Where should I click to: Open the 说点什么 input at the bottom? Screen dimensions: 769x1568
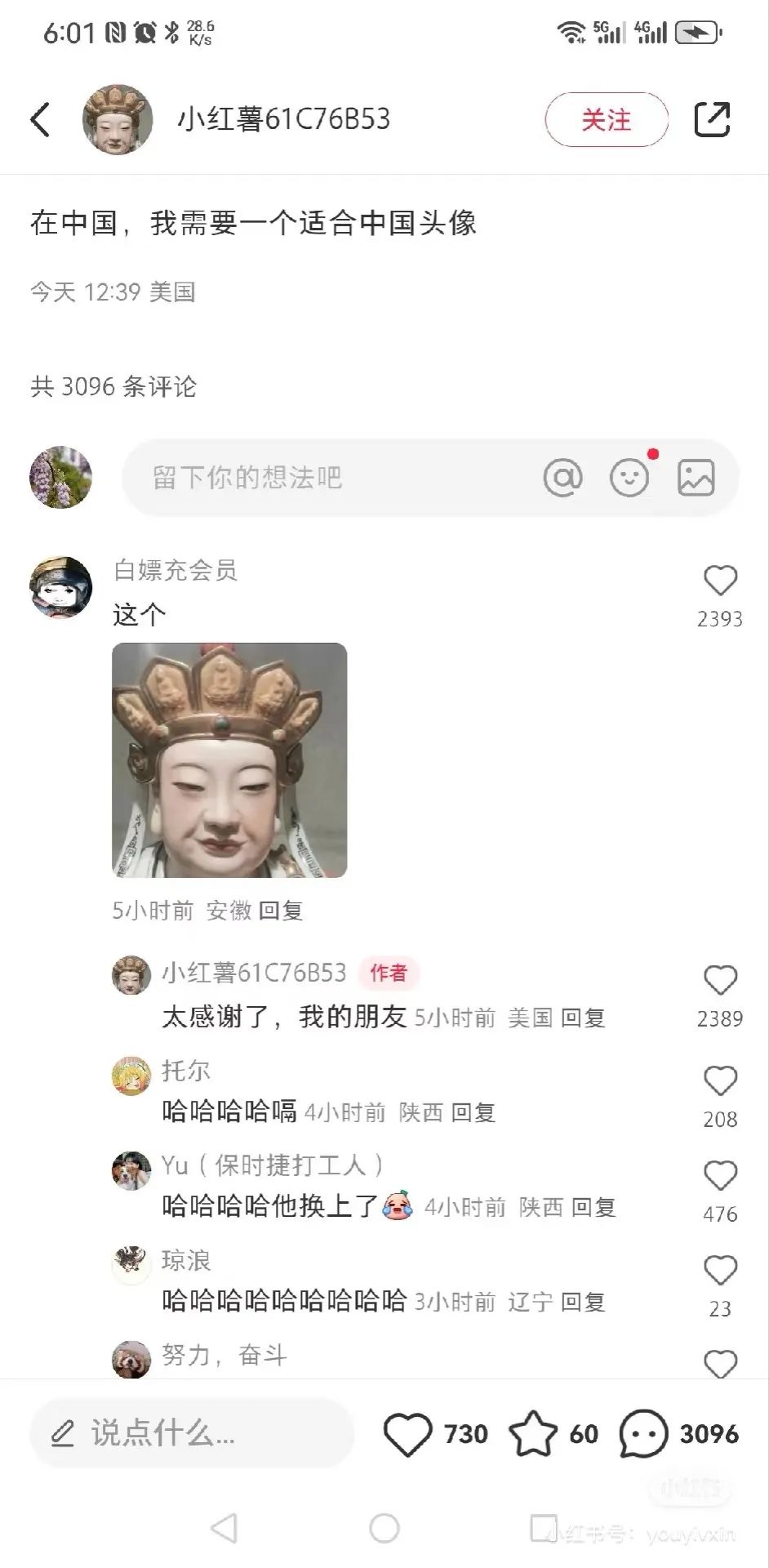pos(192,1433)
